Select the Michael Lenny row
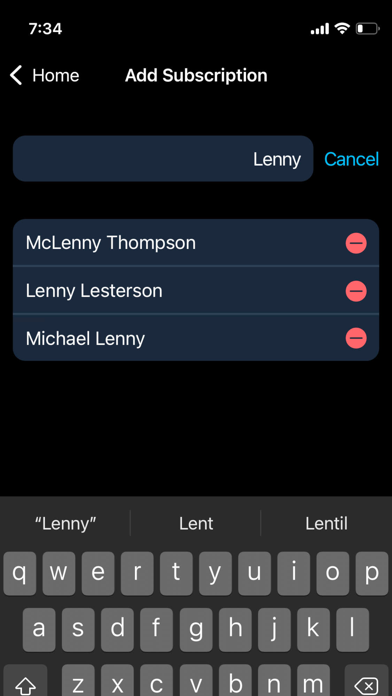392x696 pixels. pos(196,338)
